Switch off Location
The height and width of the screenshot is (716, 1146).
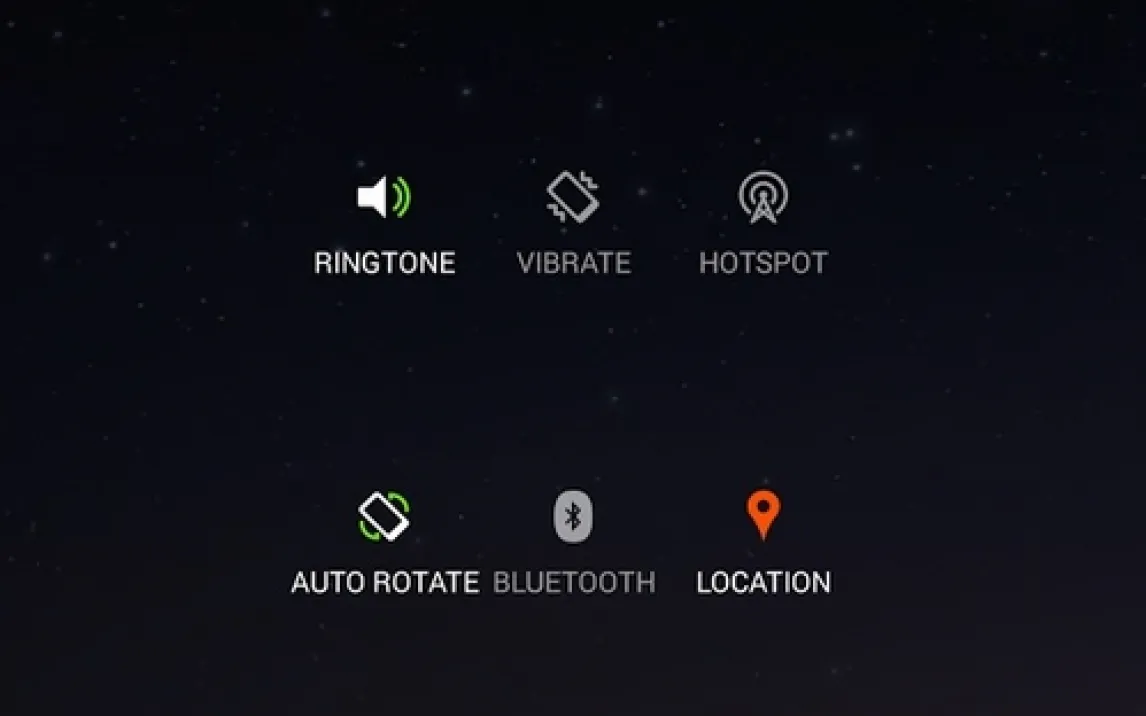[x=763, y=515]
